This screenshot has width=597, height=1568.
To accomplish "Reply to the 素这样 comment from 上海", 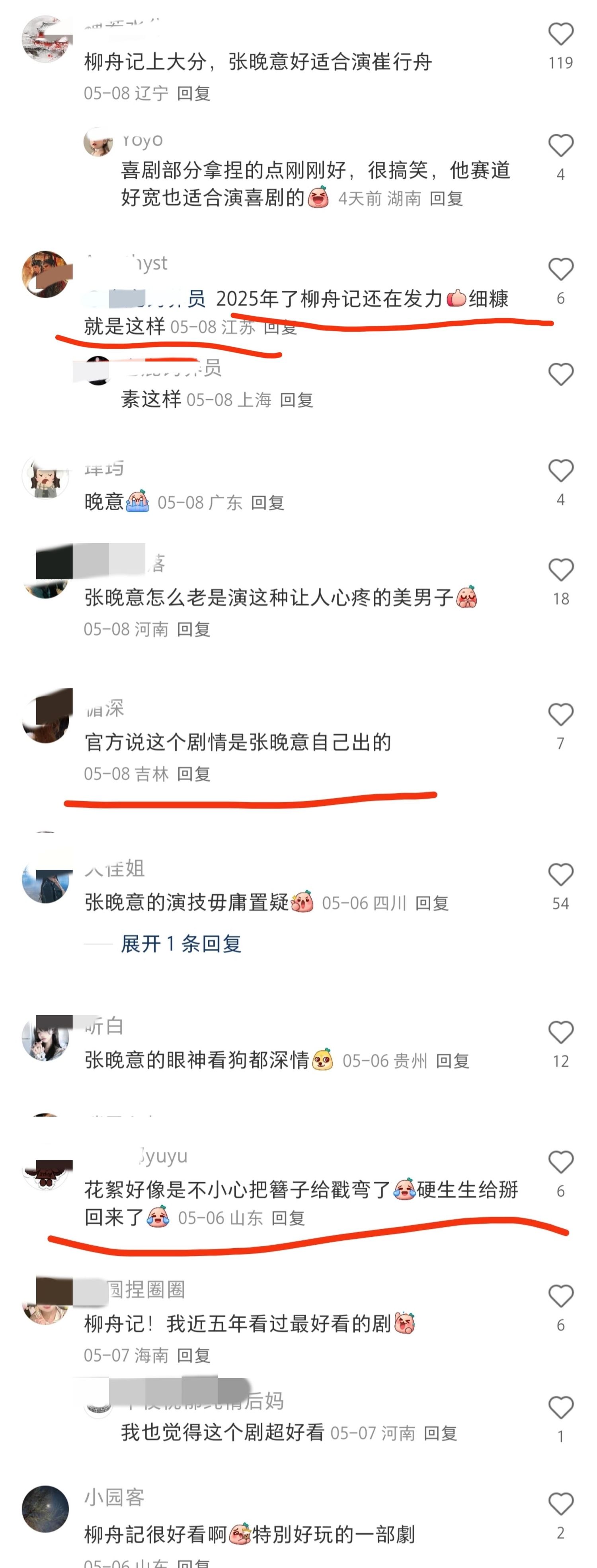I will coord(296,400).
